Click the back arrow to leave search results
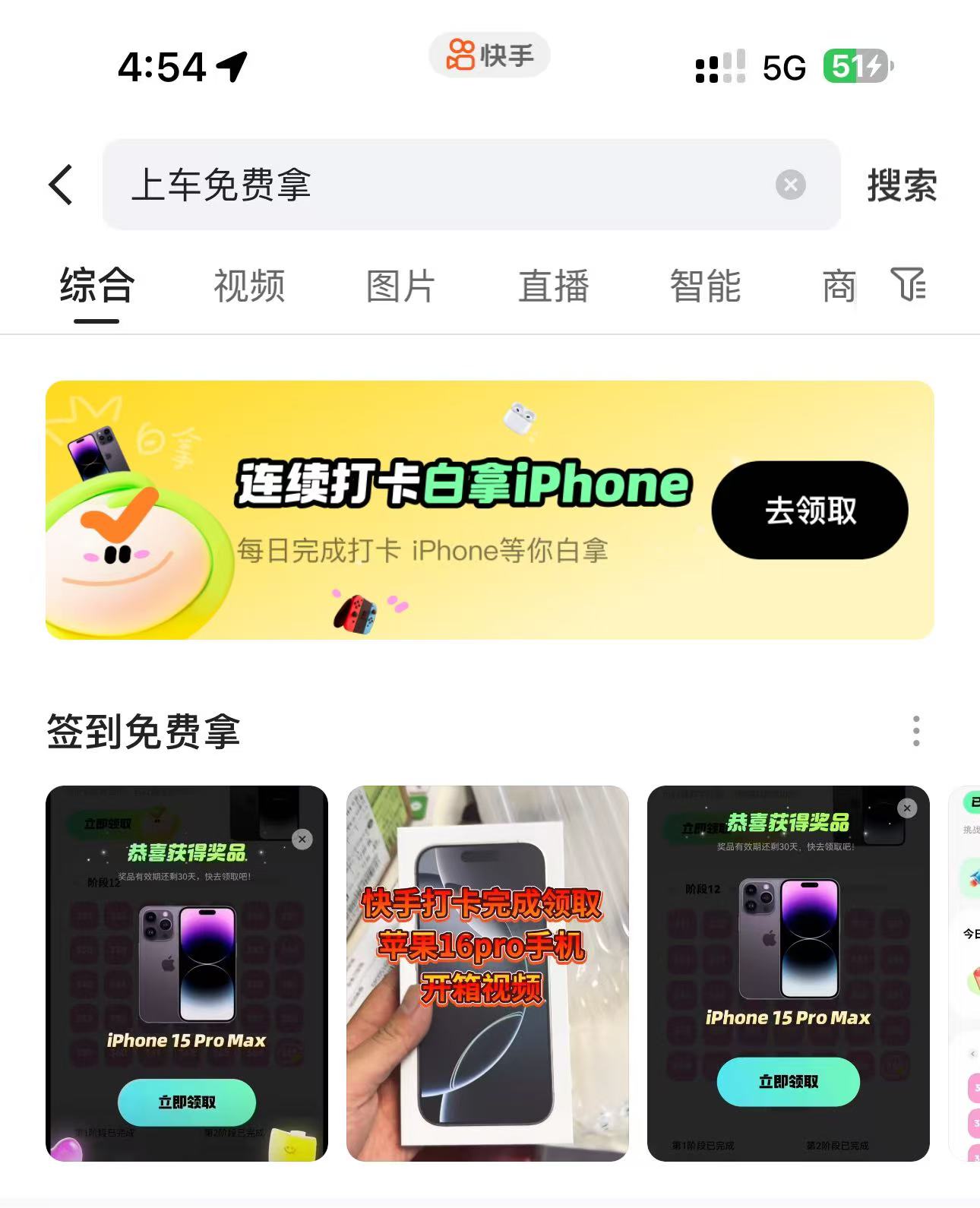980x1208 pixels. [x=61, y=185]
